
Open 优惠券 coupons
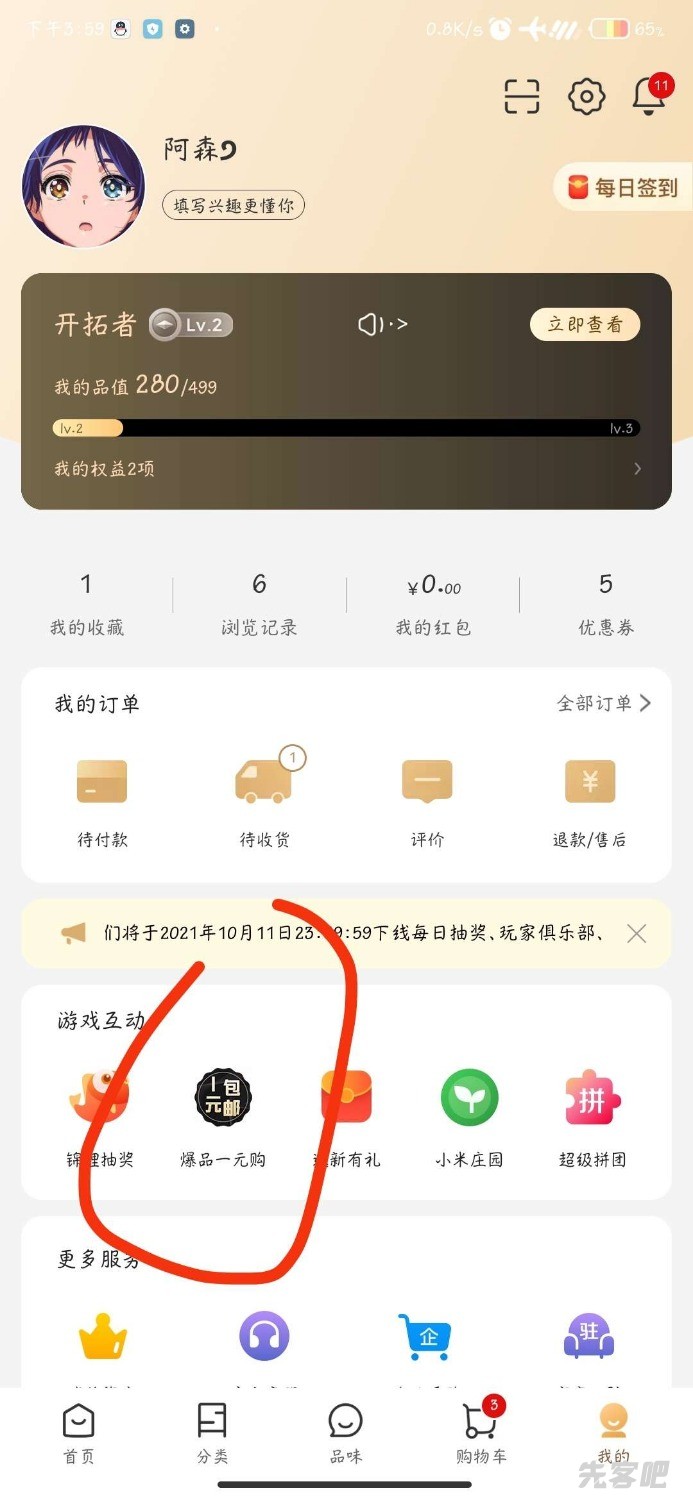coord(605,604)
